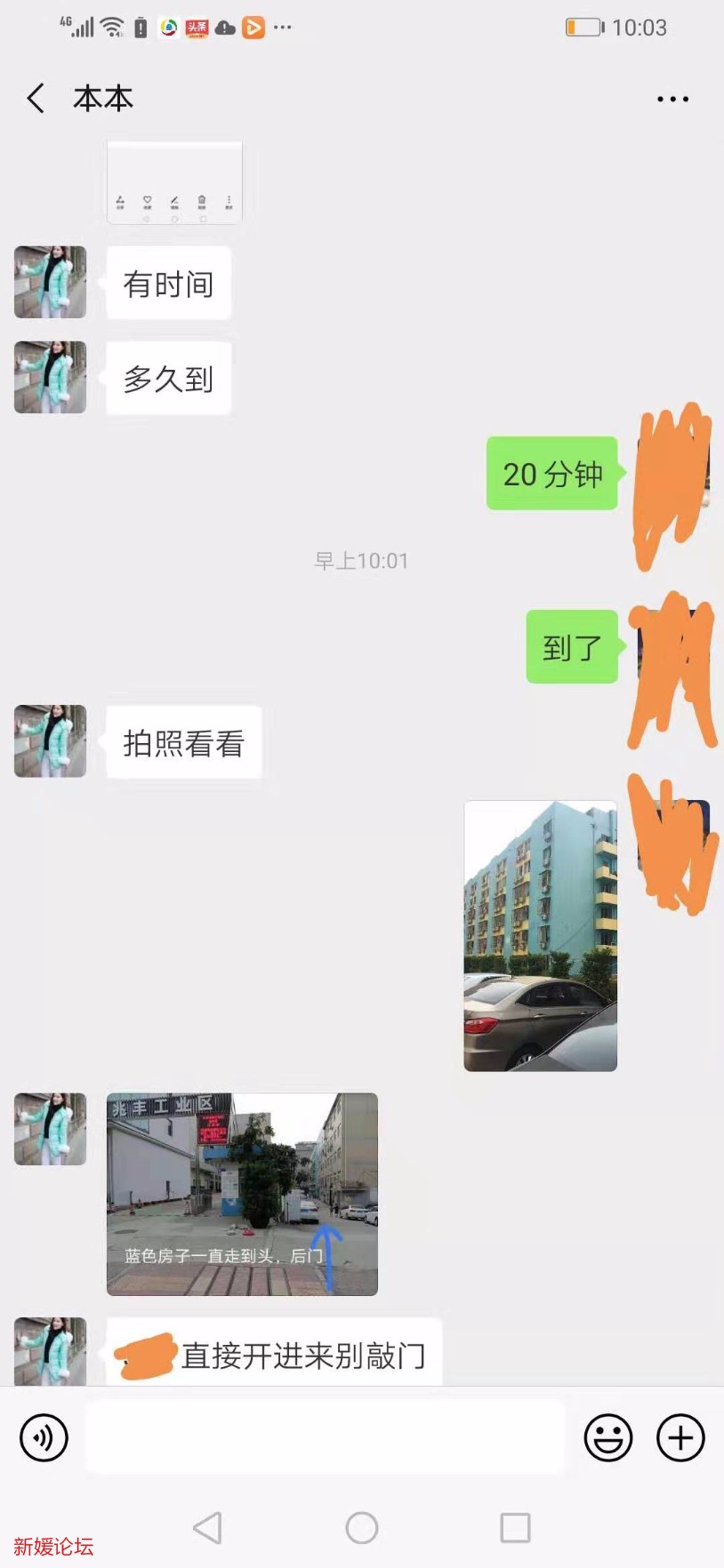Open the contact avatar beside 有时间
This screenshot has height=1568, width=724.
point(51,283)
